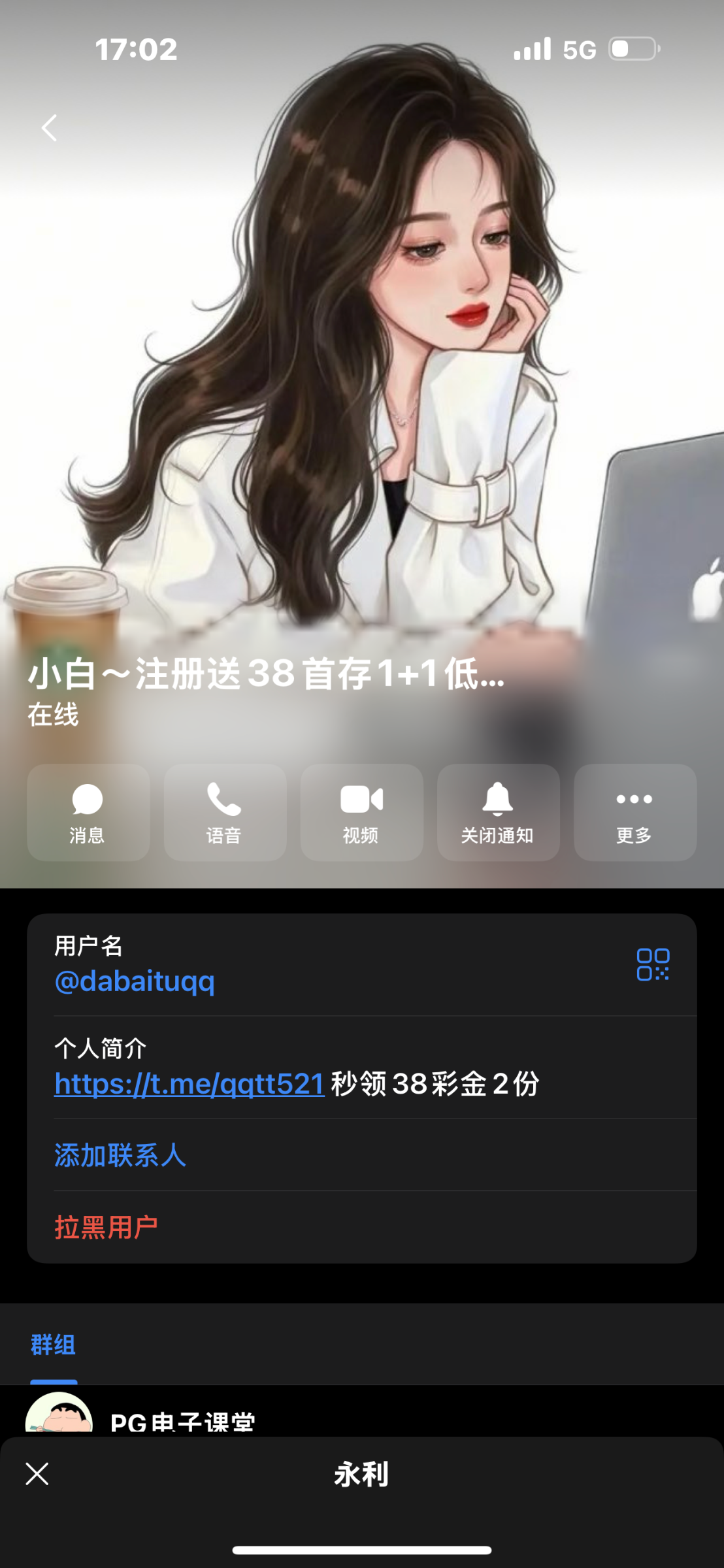
Task: Start a voice call with 语音
Action: 224,812
